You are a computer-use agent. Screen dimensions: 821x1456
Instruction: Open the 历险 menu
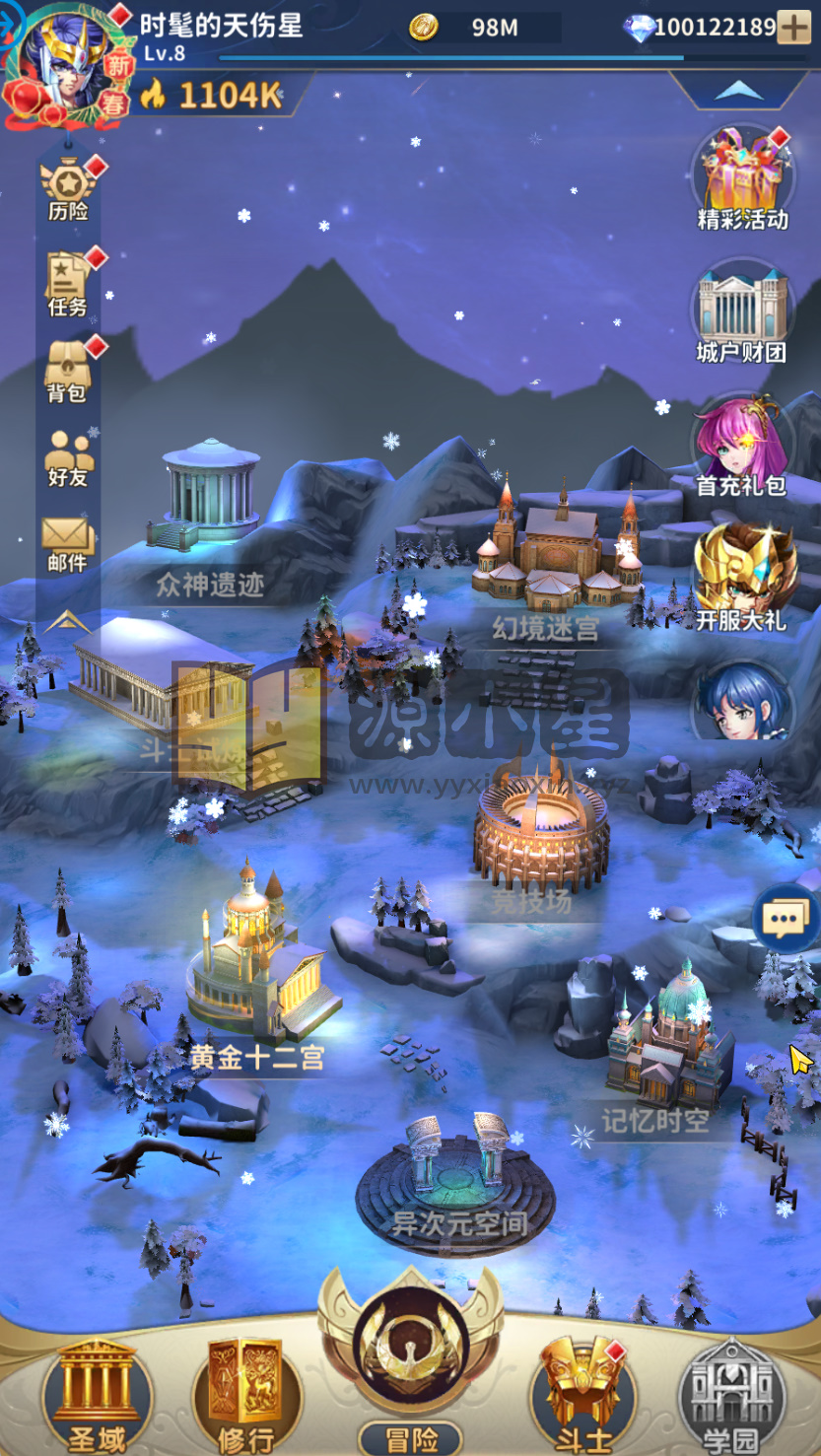click(x=68, y=189)
